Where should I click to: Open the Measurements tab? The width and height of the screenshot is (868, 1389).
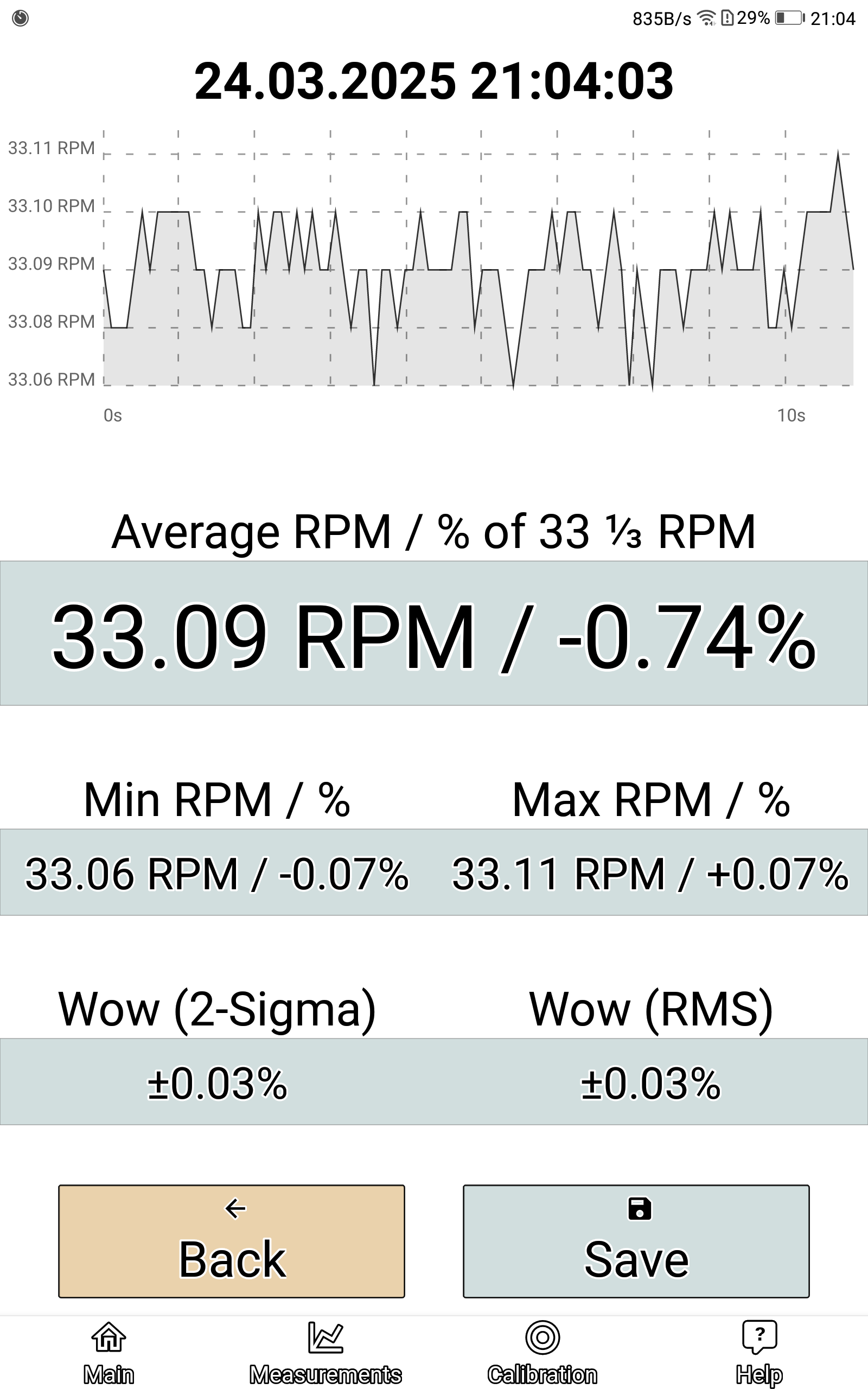click(x=325, y=1353)
